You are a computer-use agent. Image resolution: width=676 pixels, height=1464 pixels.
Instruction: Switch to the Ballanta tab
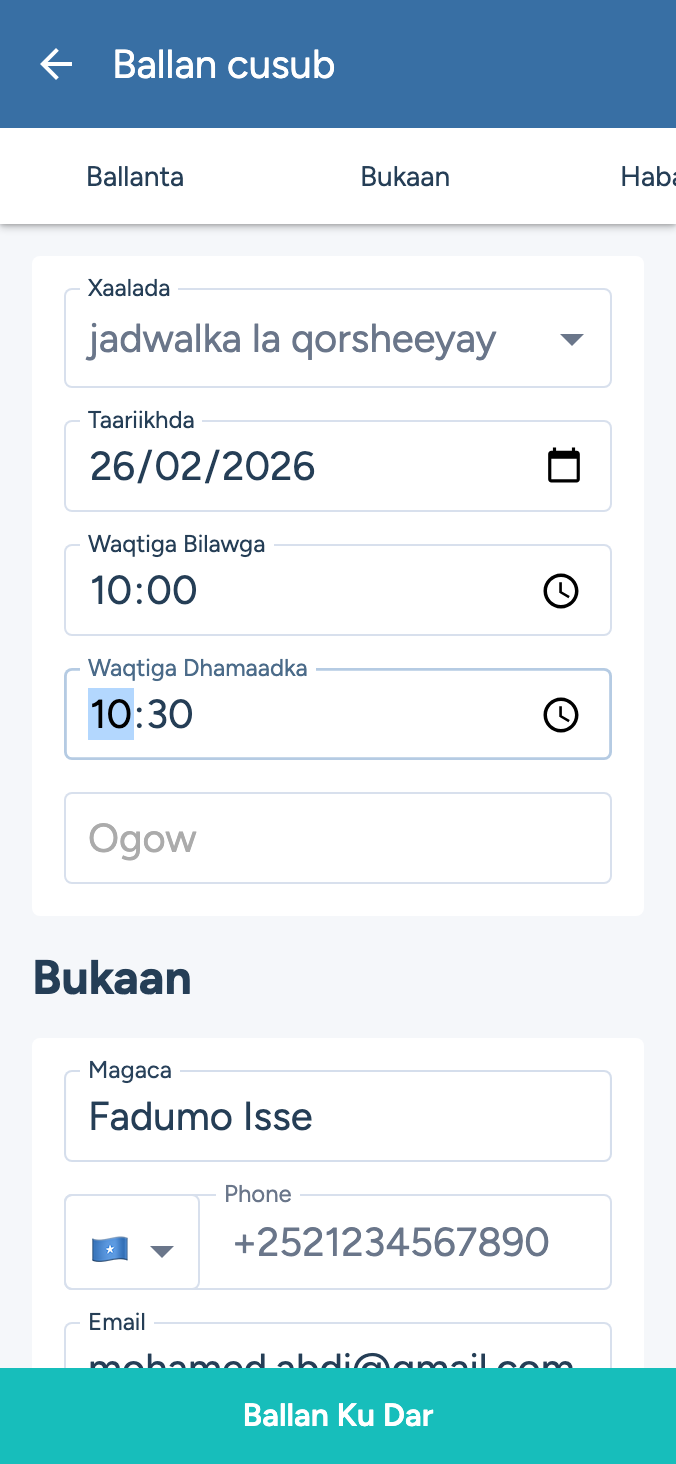click(x=135, y=177)
